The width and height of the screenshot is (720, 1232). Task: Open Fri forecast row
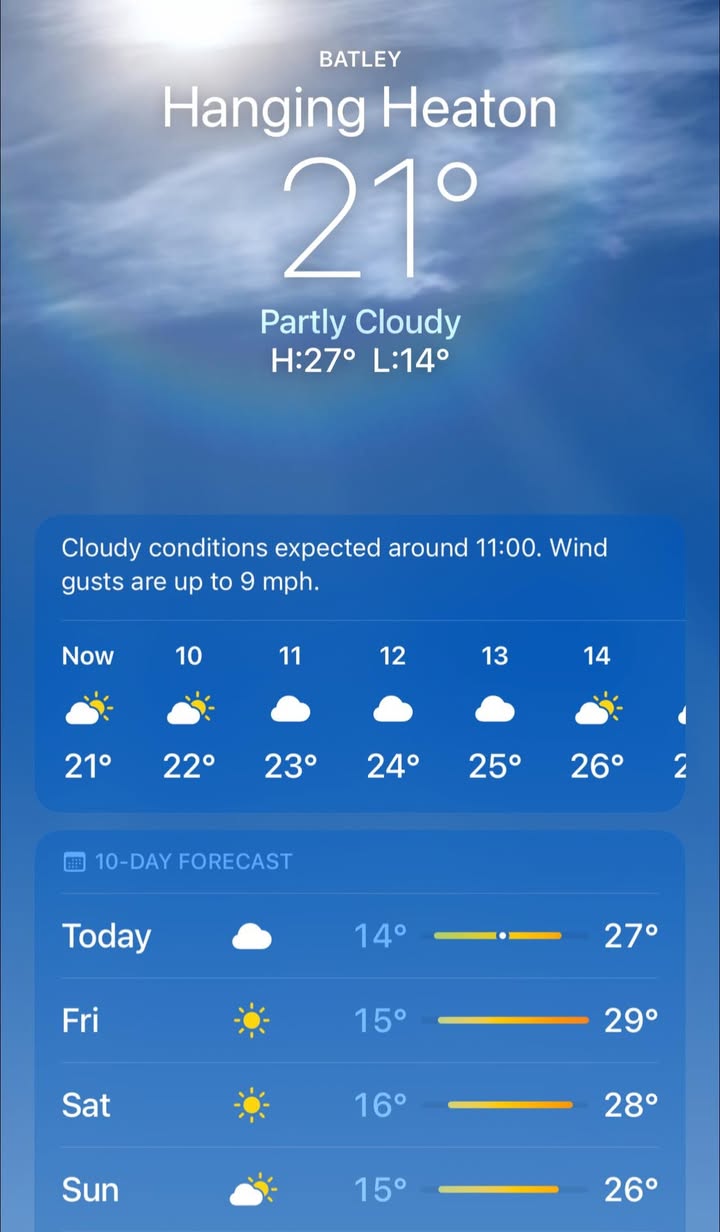(x=360, y=1020)
